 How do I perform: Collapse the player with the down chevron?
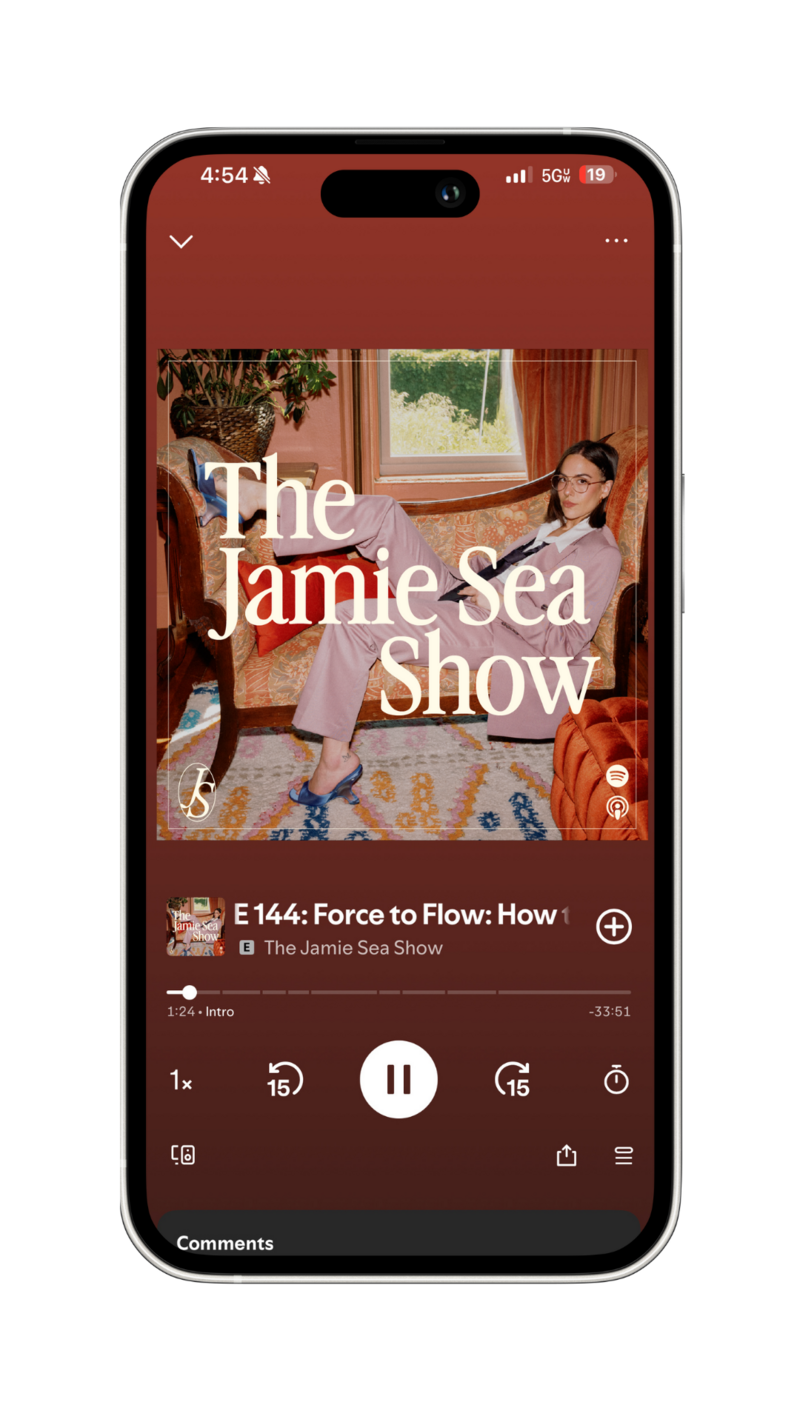coord(181,241)
